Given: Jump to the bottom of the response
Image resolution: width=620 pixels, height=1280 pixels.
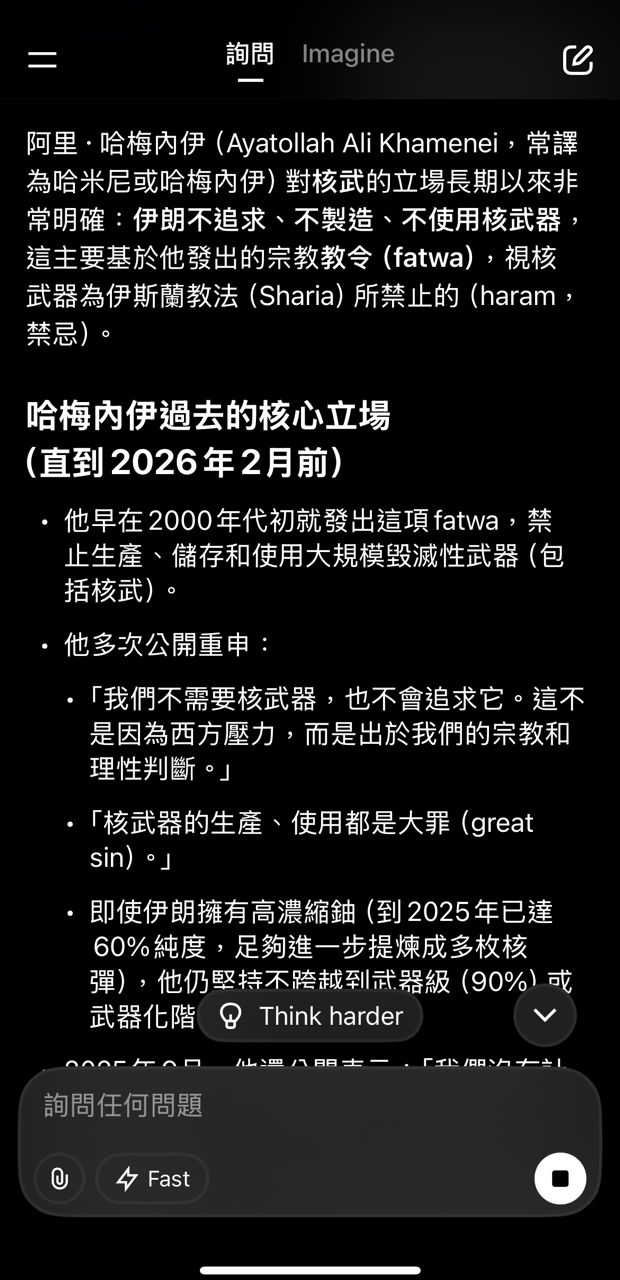Looking at the screenshot, I should [x=545, y=1015].
